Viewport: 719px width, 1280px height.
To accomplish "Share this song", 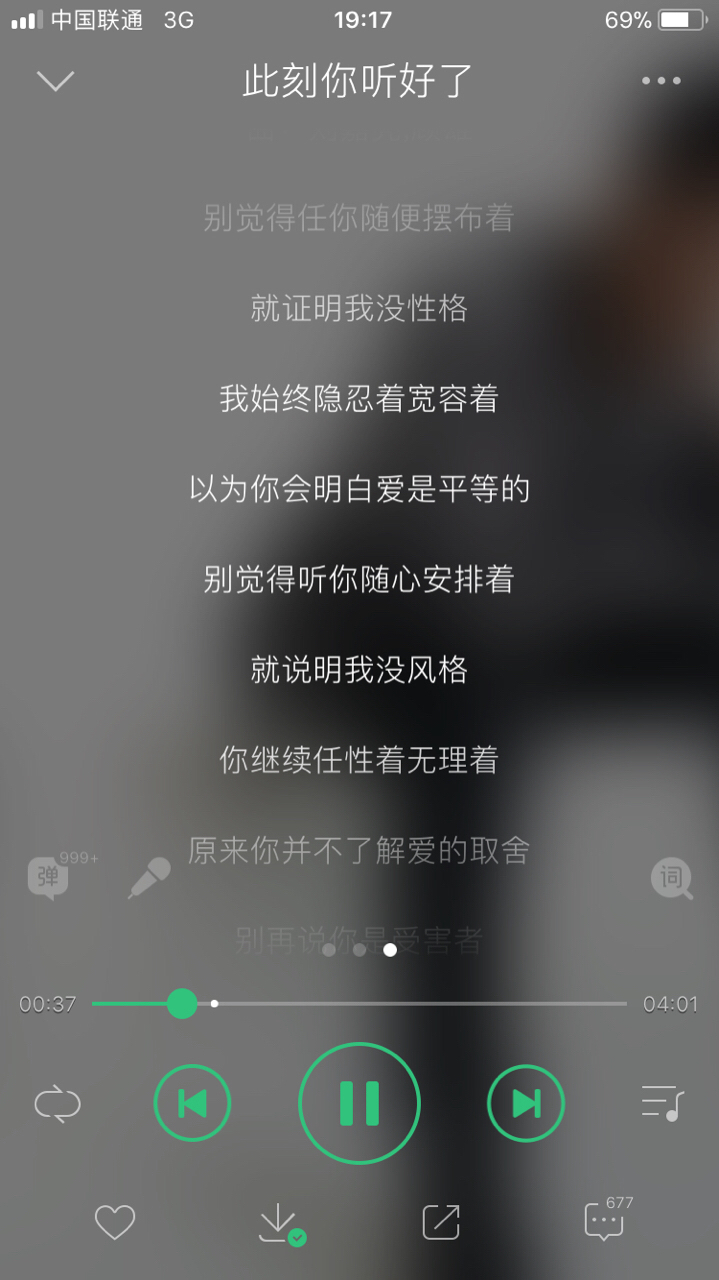I will (441, 1222).
